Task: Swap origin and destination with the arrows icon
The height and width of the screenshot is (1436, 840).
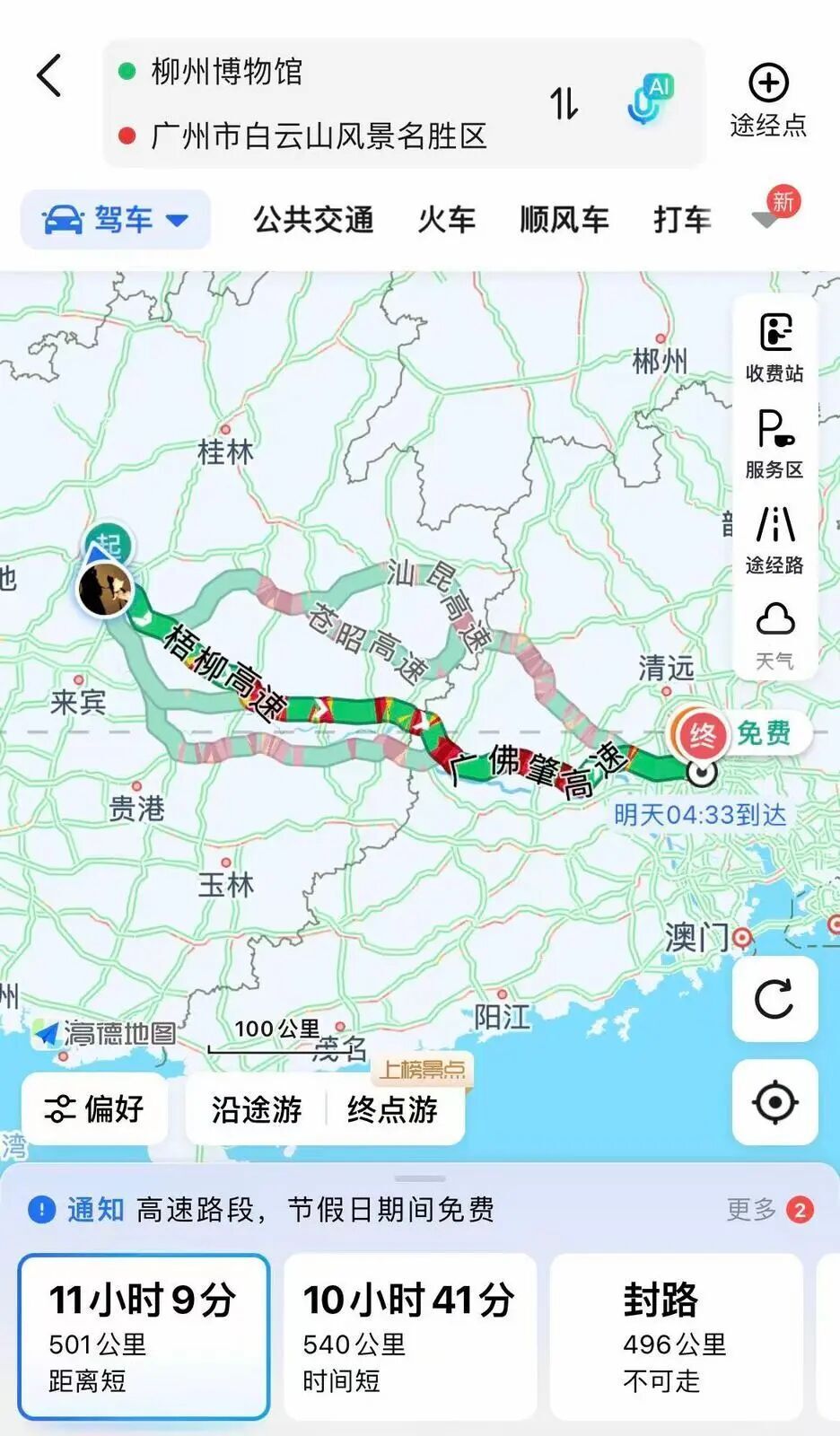Action: [x=565, y=105]
